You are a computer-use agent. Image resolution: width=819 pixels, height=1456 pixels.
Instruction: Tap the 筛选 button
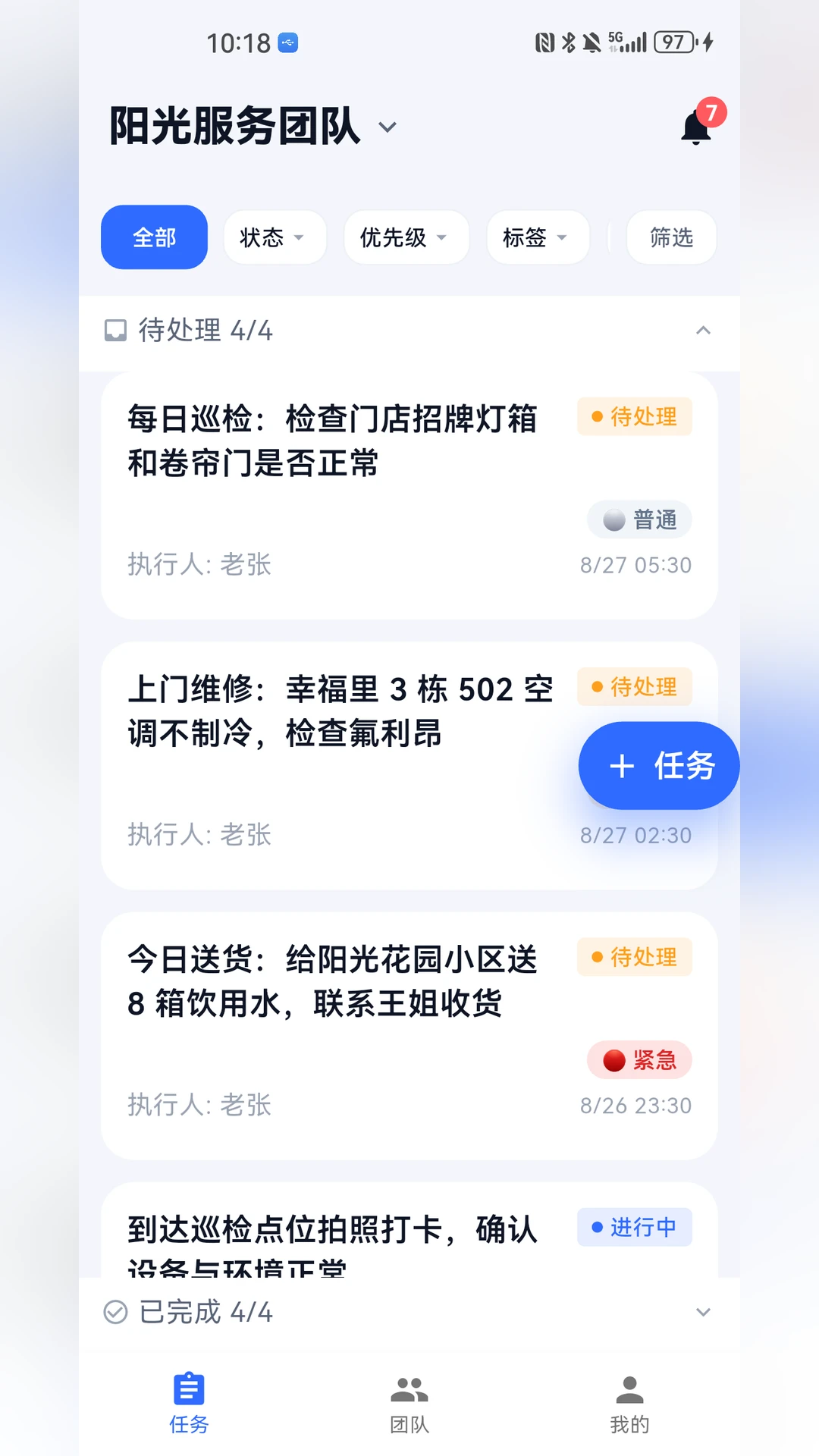point(671,237)
